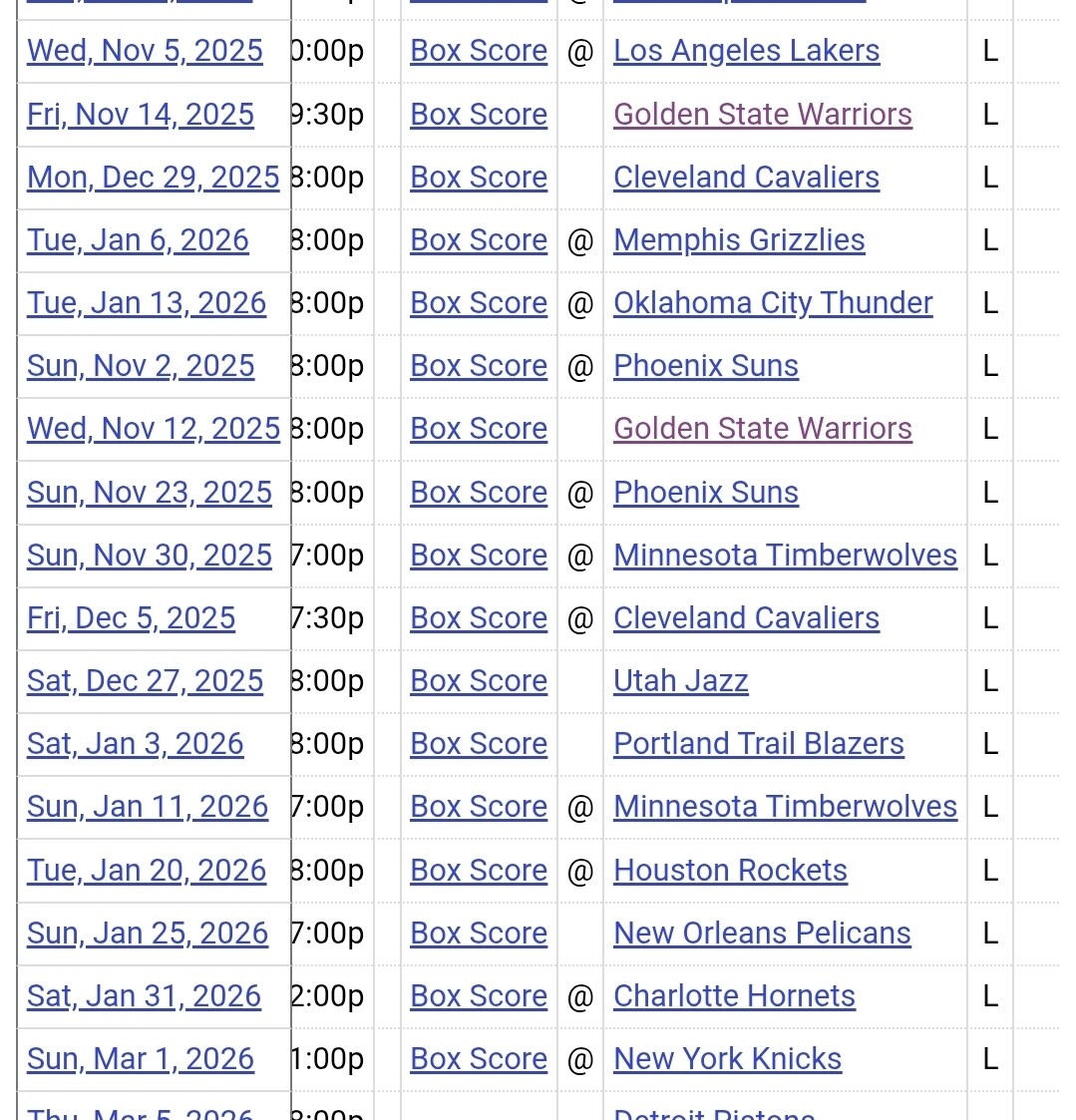
Task: Open the New Orleans Pelicans team link
Action: [x=762, y=933]
